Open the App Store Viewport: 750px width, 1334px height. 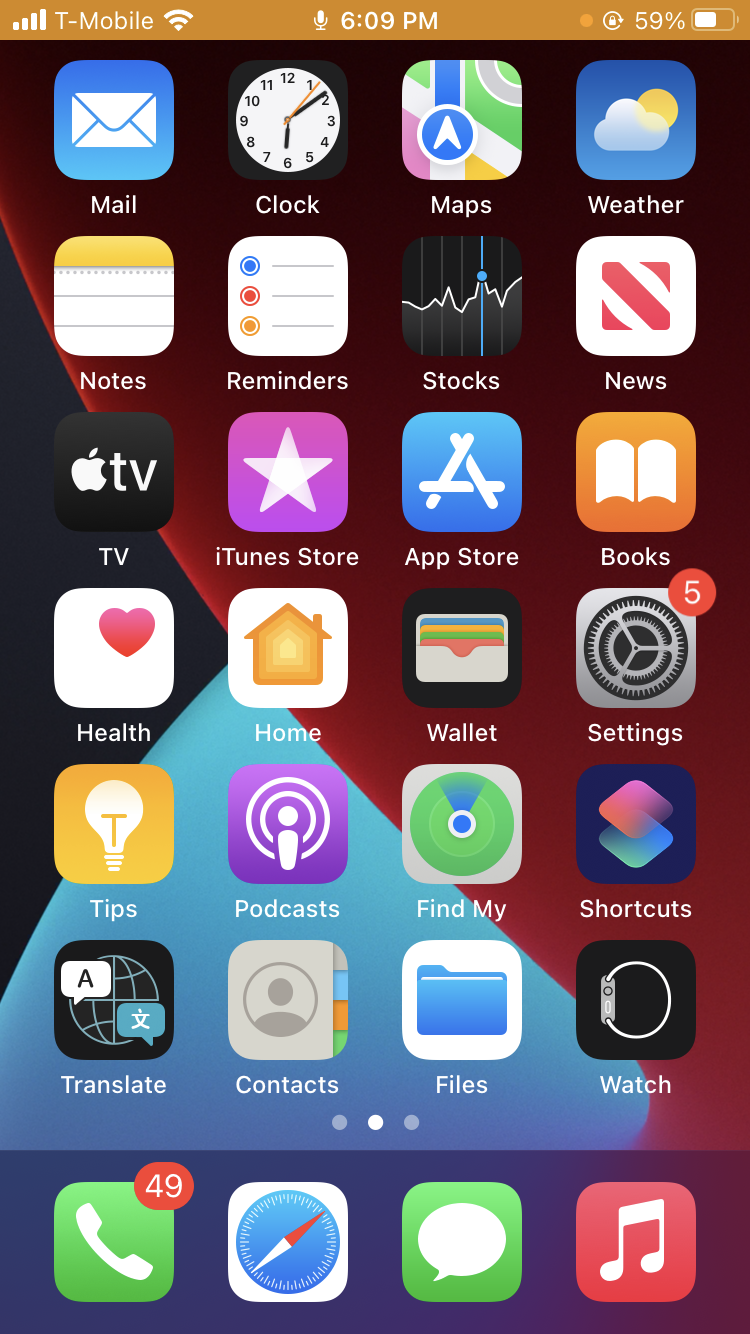point(462,472)
